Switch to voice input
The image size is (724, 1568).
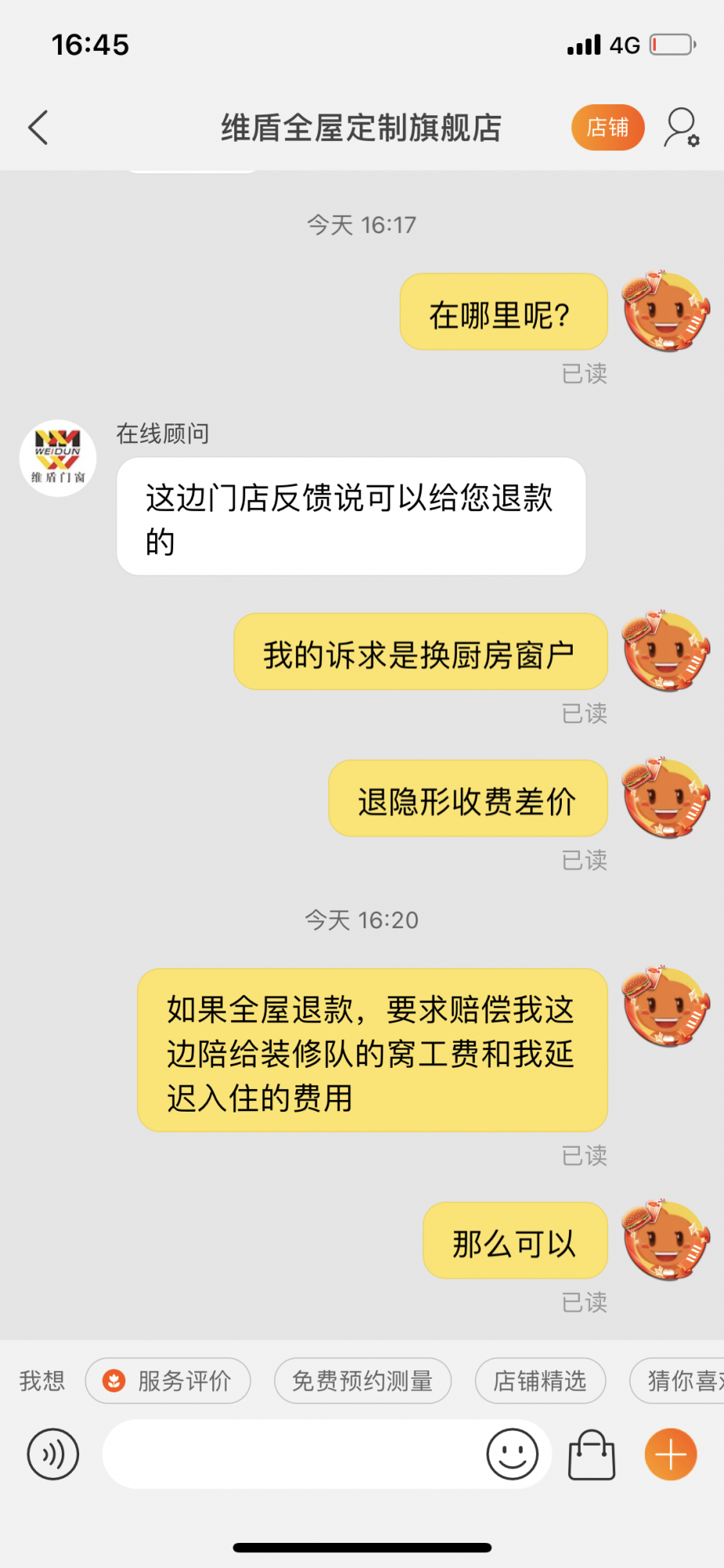52,1454
